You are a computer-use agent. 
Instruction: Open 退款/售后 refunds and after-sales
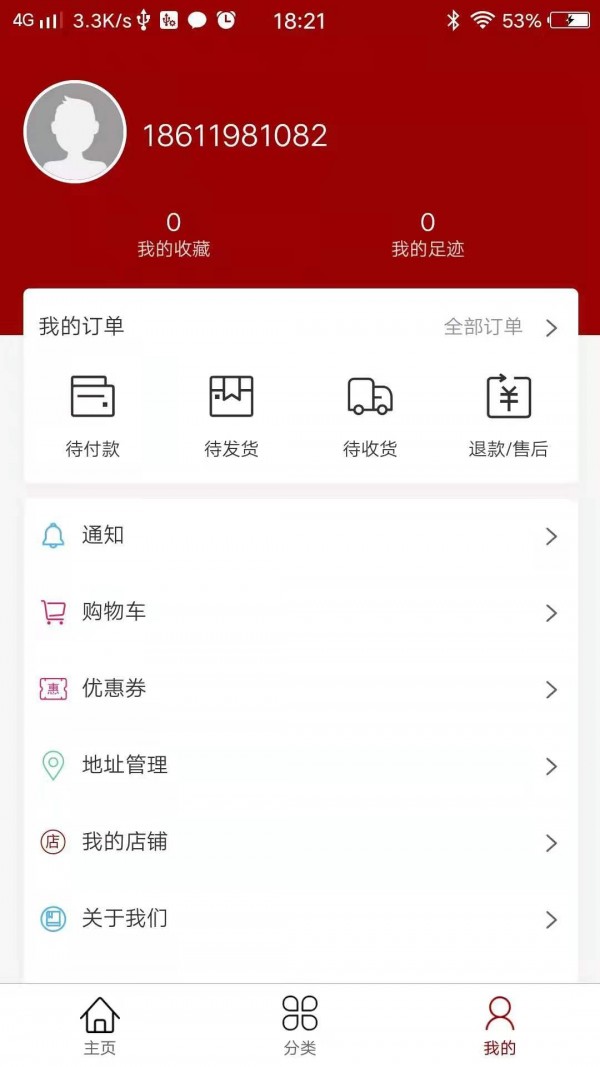pyautogui.click(x=508, y=415)
